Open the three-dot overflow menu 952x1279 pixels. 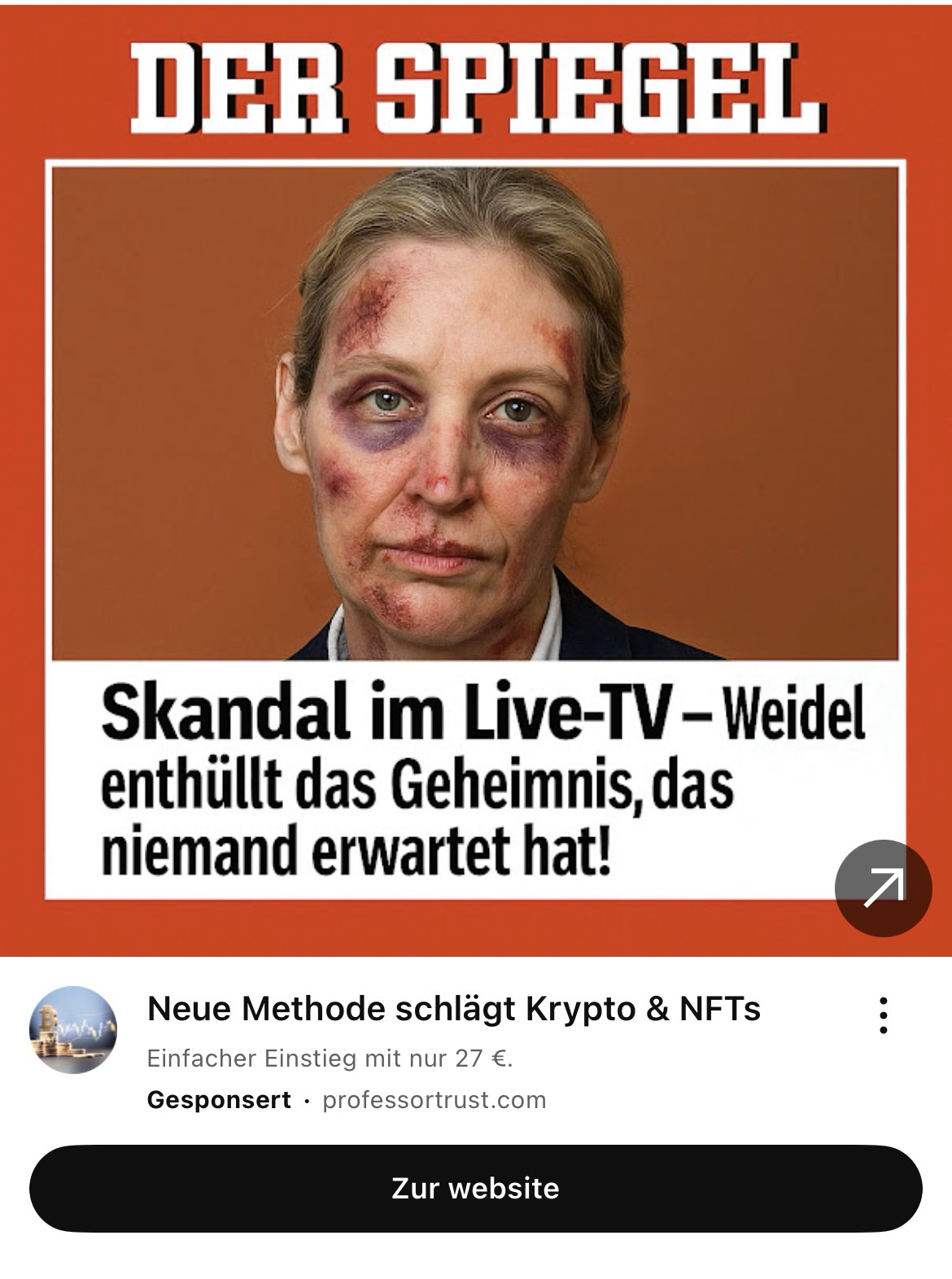point(883,1015)
